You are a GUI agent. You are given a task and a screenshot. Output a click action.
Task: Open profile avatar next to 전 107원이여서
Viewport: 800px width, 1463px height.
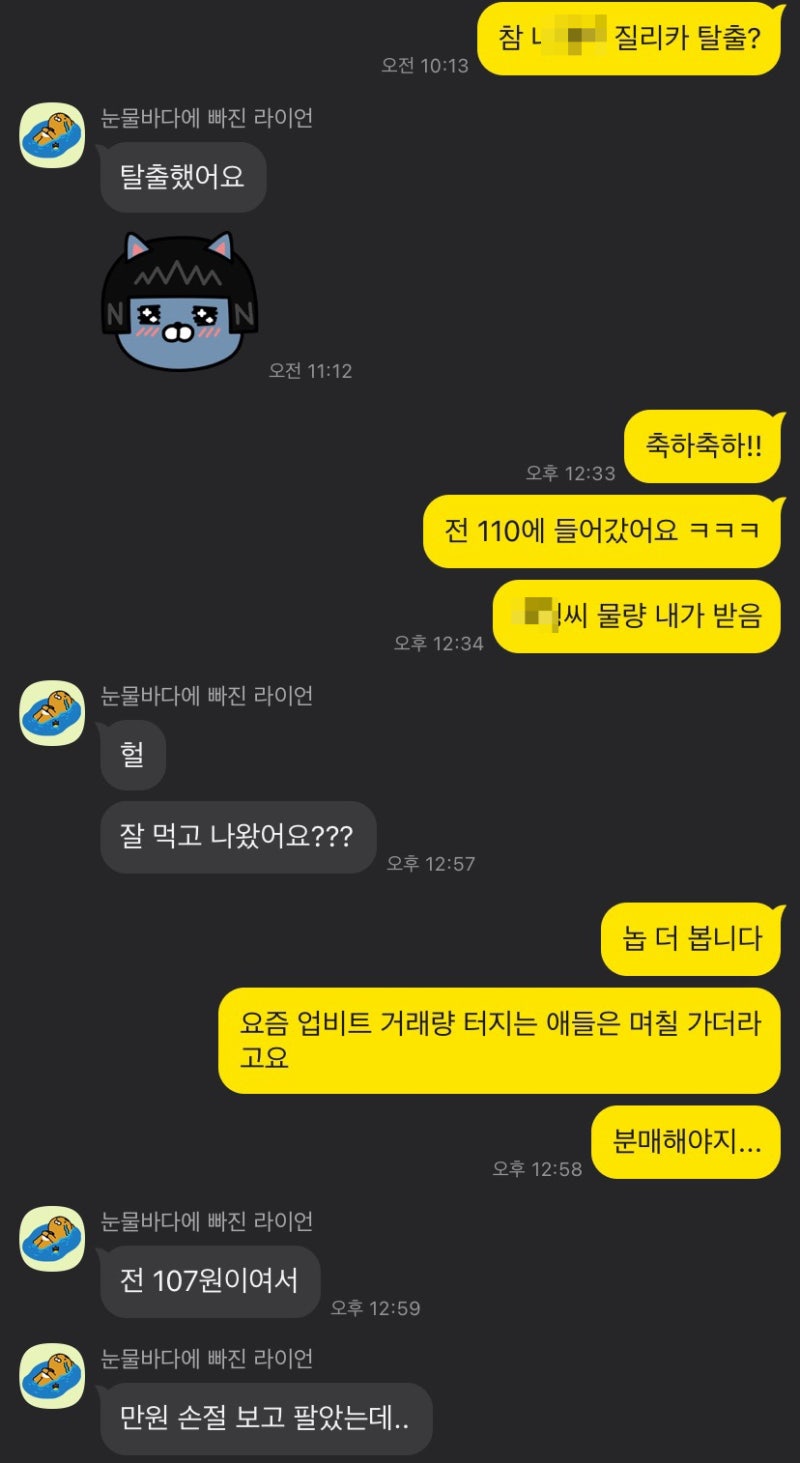[x=52, y=1238]
